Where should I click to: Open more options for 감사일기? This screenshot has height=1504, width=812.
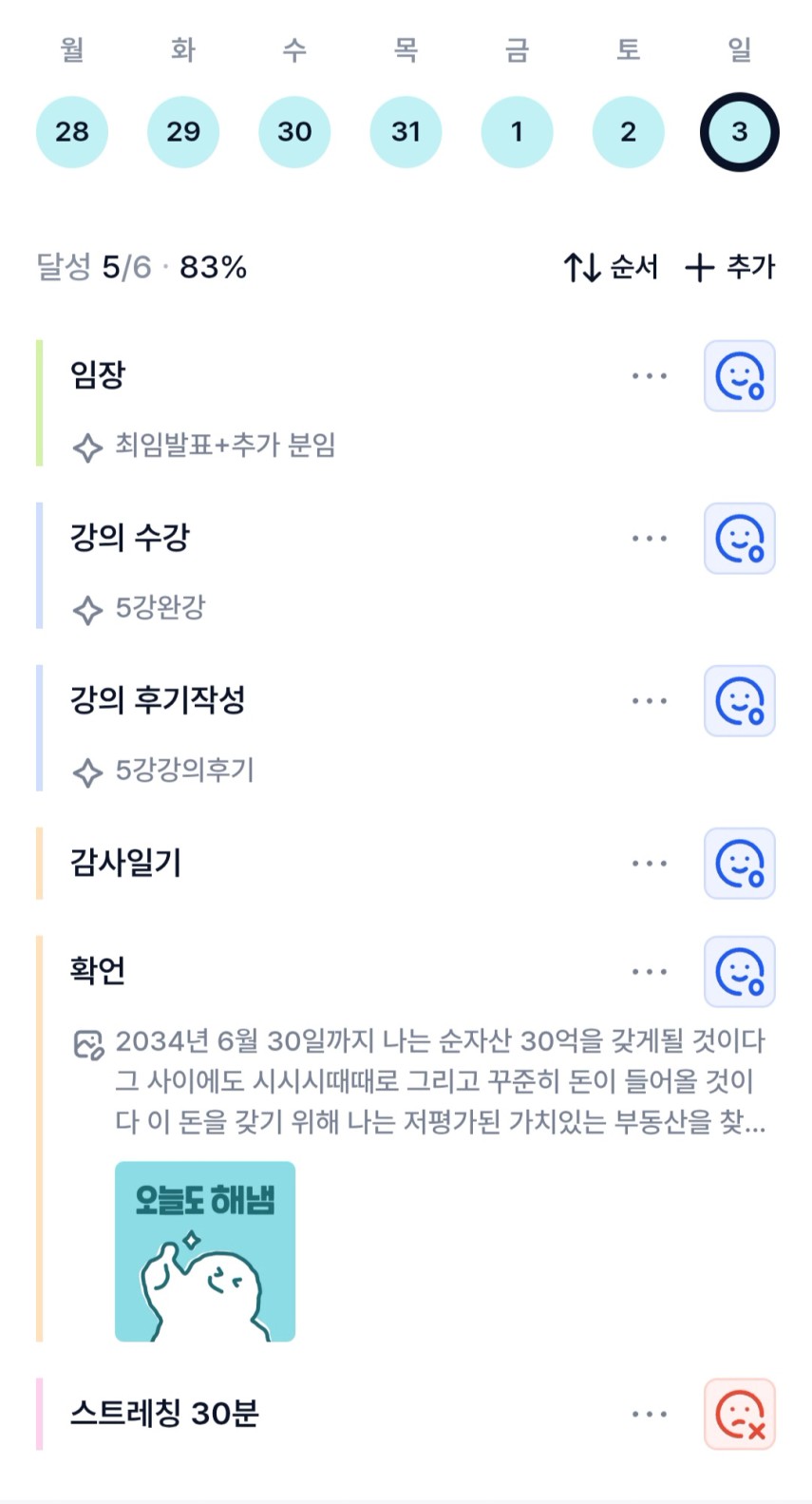650,864
